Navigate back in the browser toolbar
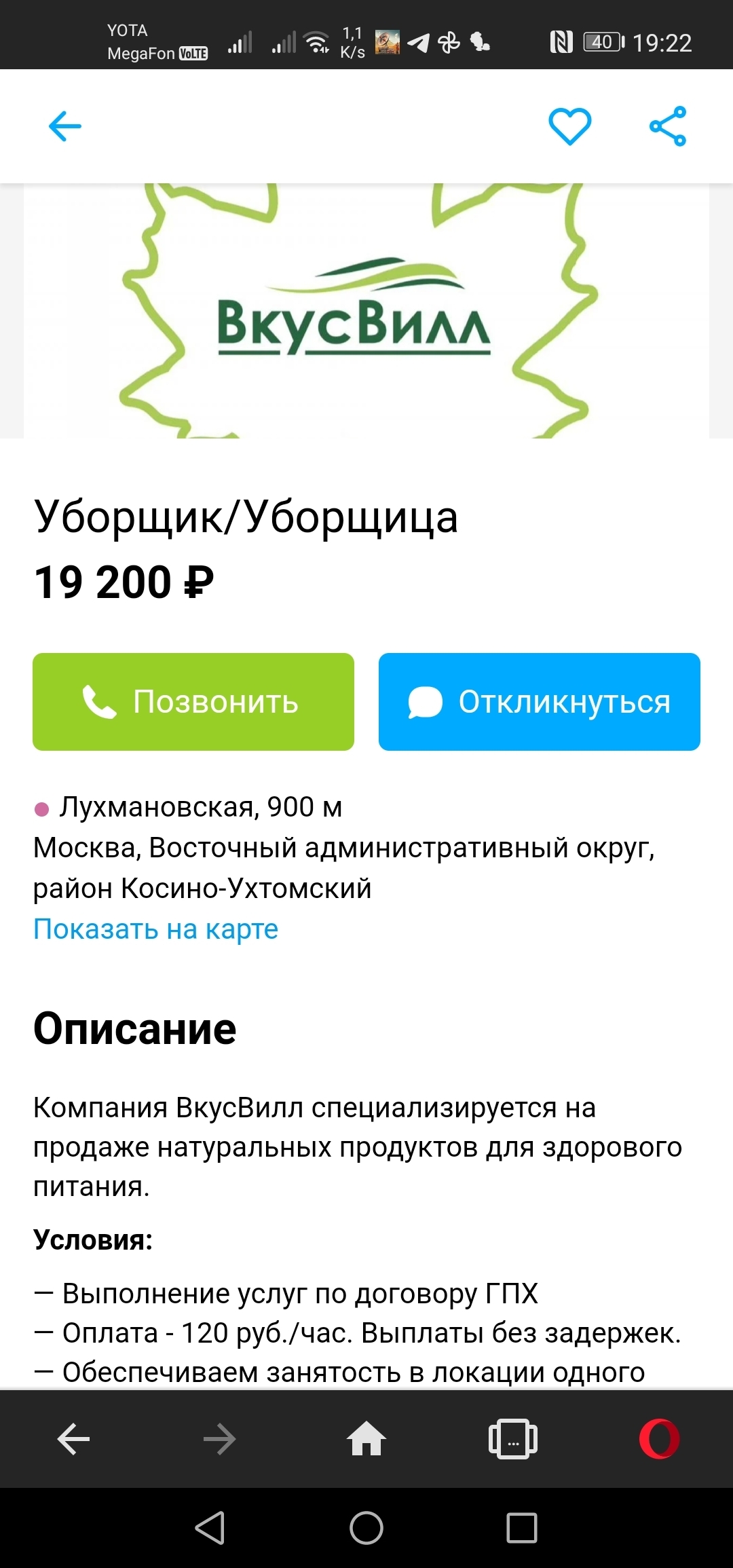 click(73, 1438)
